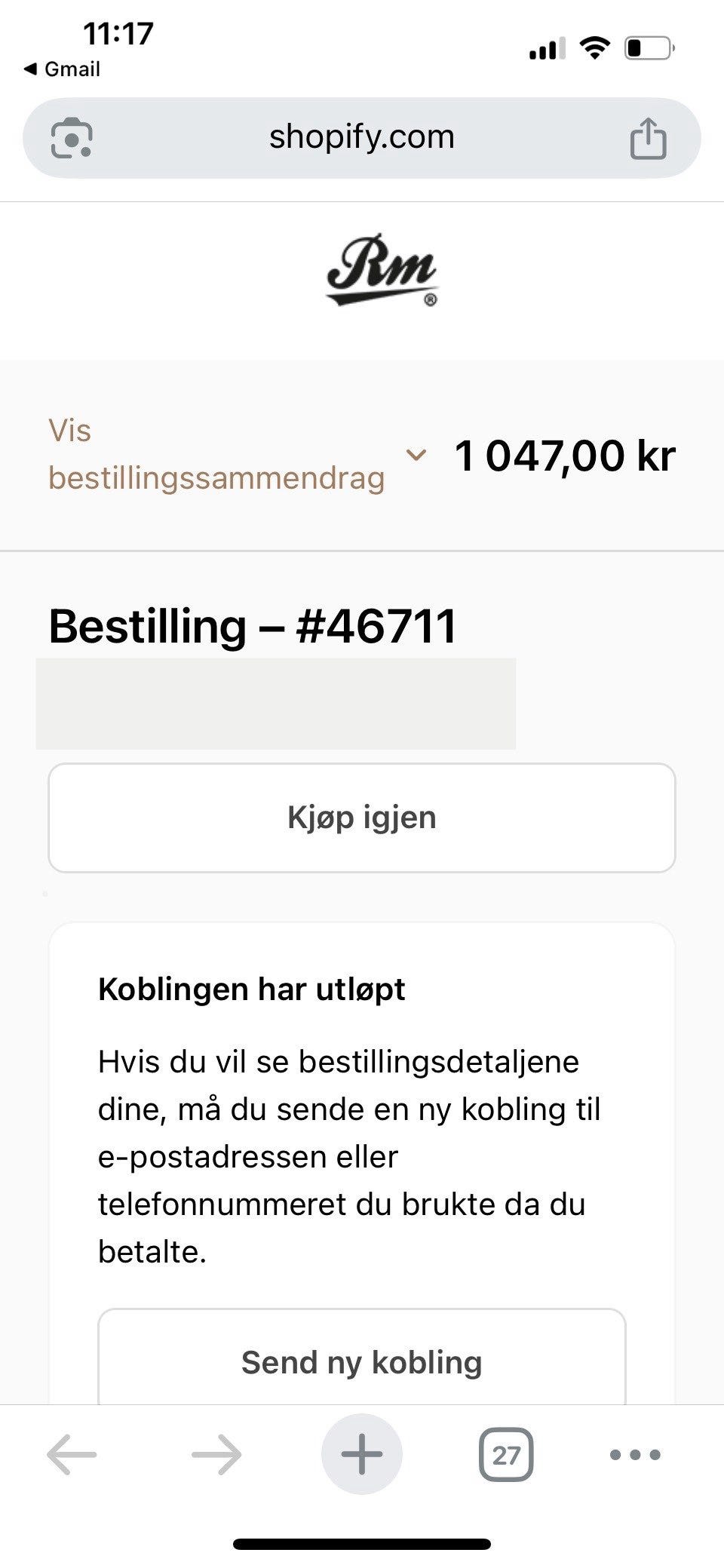Open the camera/visual search icon in address bar

click(72, 138)
